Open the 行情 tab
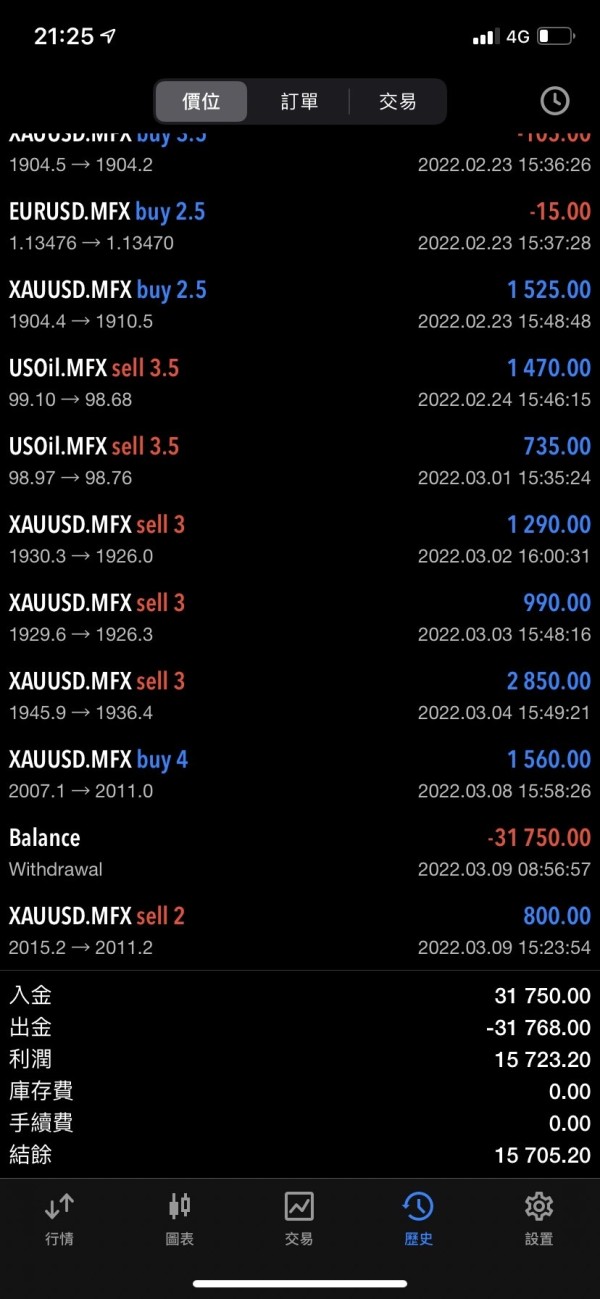 coord(59,1219)
